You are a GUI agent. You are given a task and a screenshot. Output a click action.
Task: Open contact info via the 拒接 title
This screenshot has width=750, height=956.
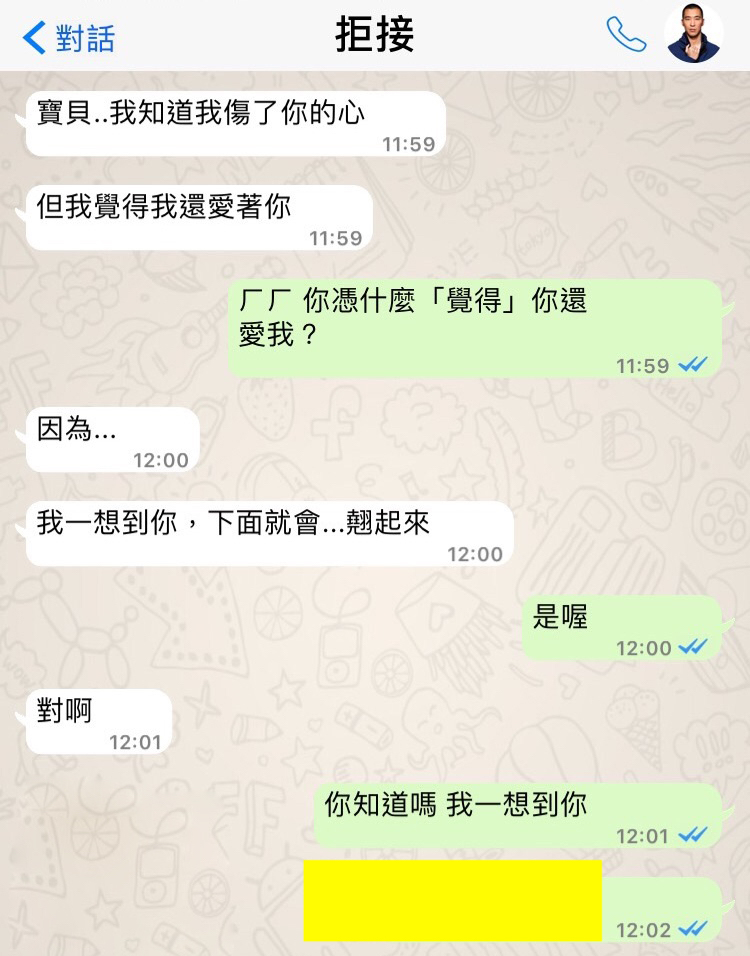point(374,36)
